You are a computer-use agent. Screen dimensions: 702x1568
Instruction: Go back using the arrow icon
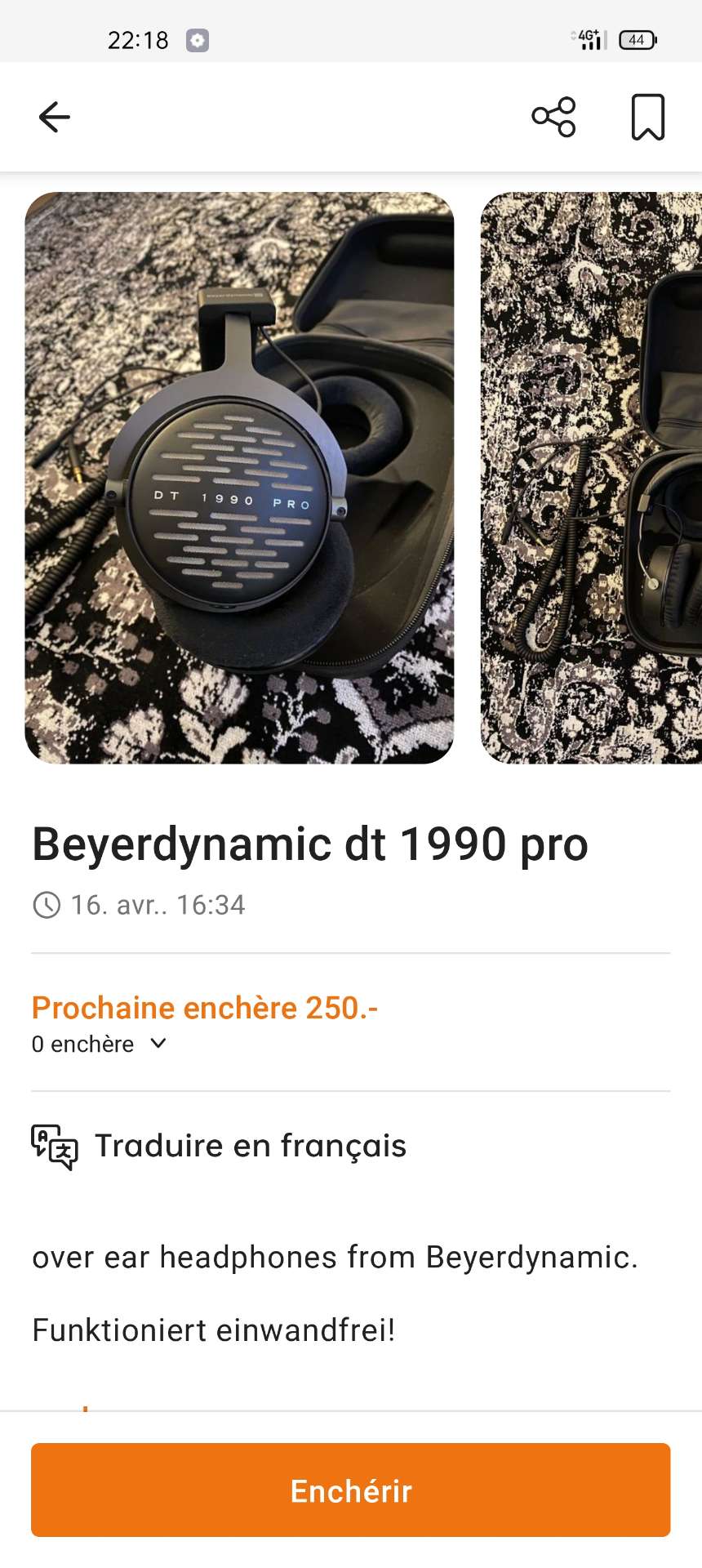point(55,117)
